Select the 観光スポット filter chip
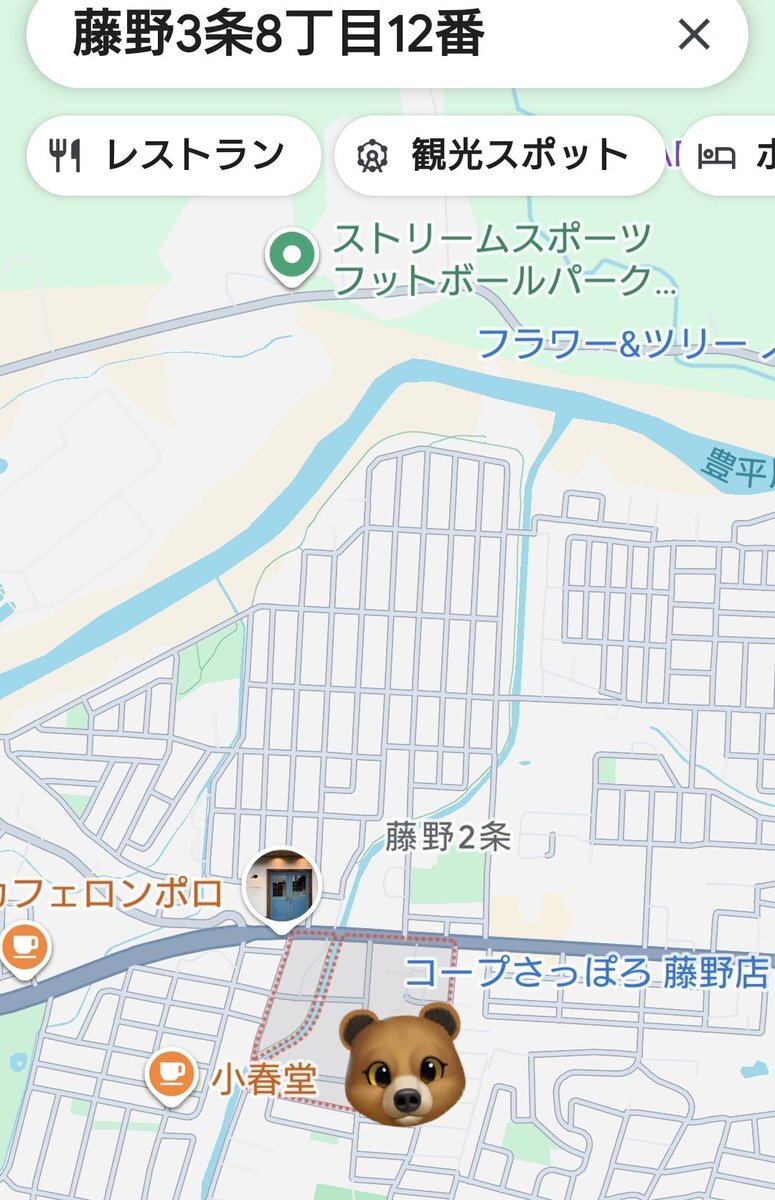 point(499,155)
